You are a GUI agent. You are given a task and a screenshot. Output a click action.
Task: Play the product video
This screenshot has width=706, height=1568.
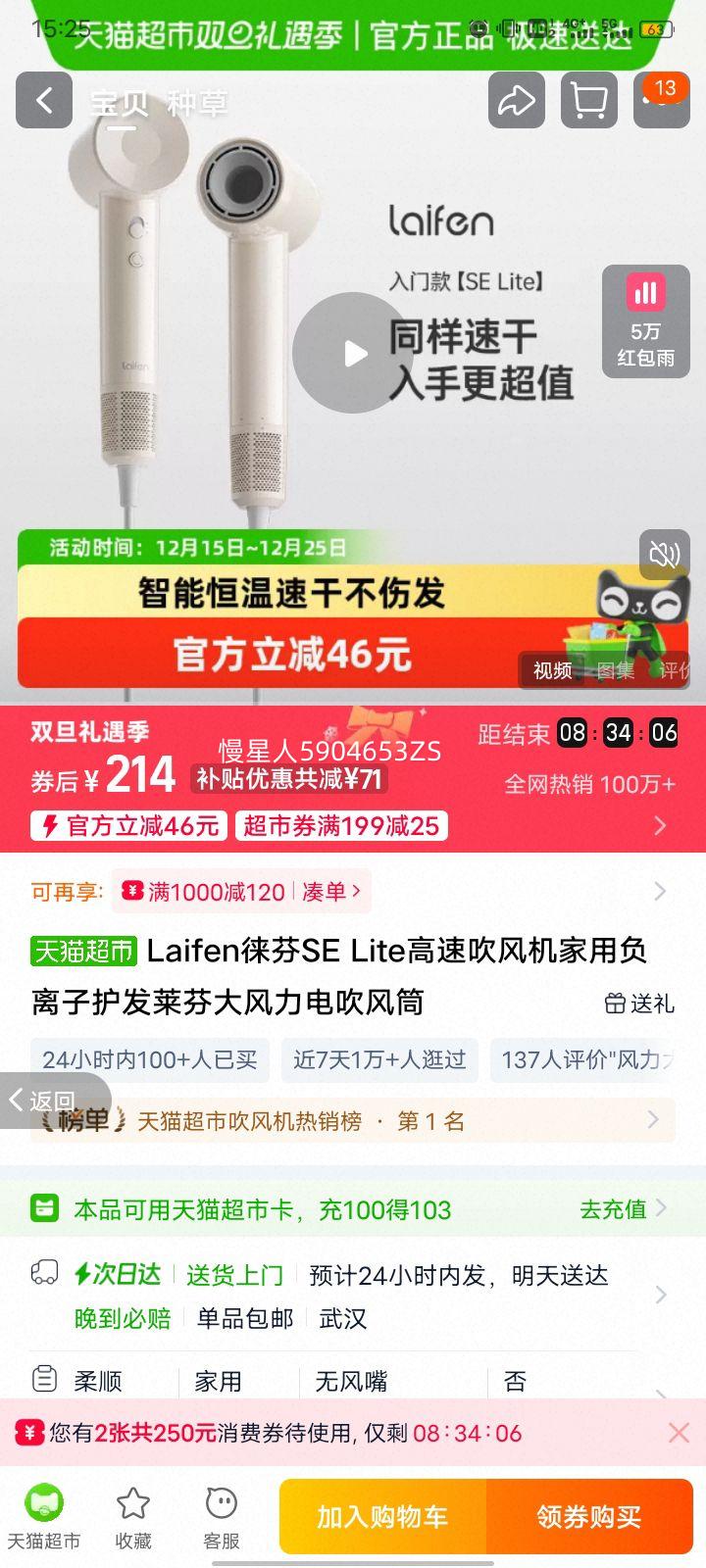coord(353,353)
